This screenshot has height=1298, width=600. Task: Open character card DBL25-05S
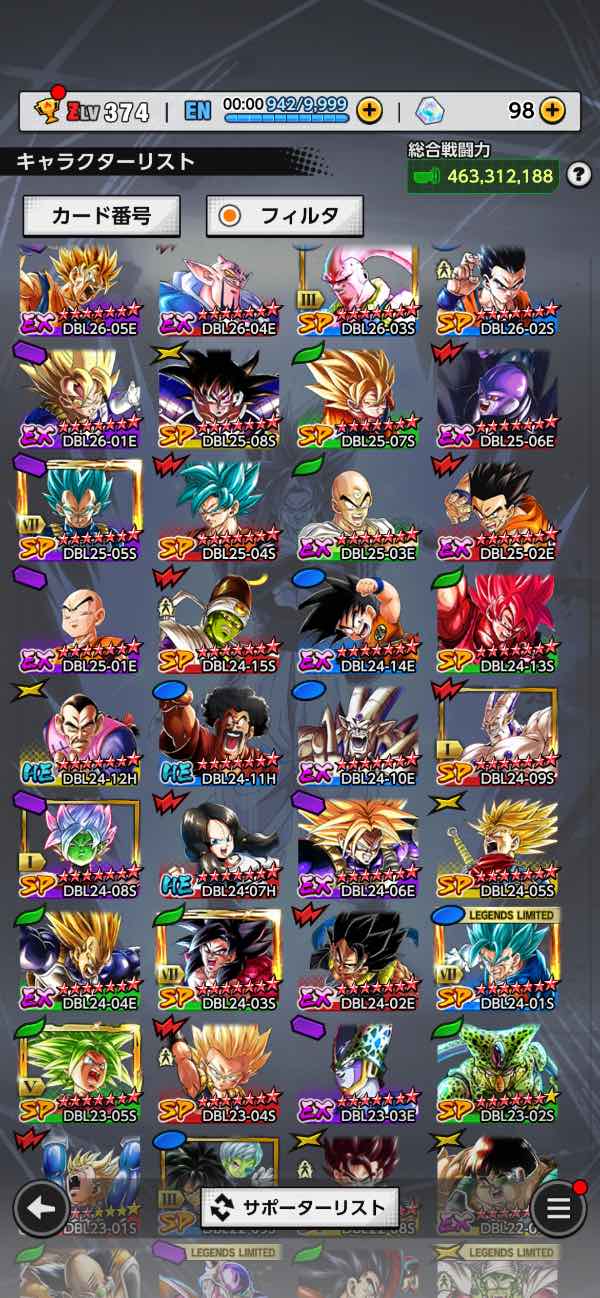click(80, 508)
